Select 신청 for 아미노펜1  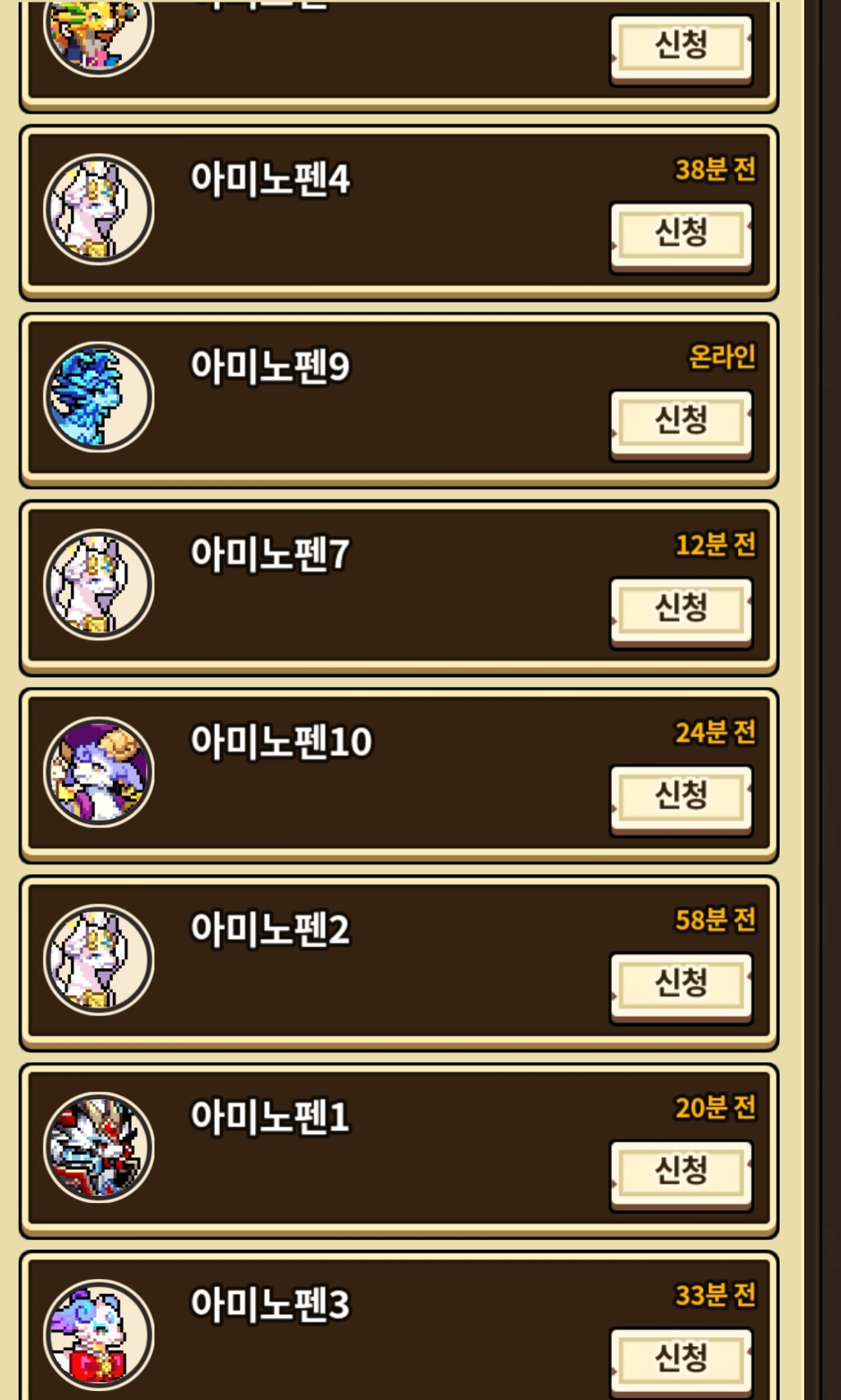coord(681,1169)
